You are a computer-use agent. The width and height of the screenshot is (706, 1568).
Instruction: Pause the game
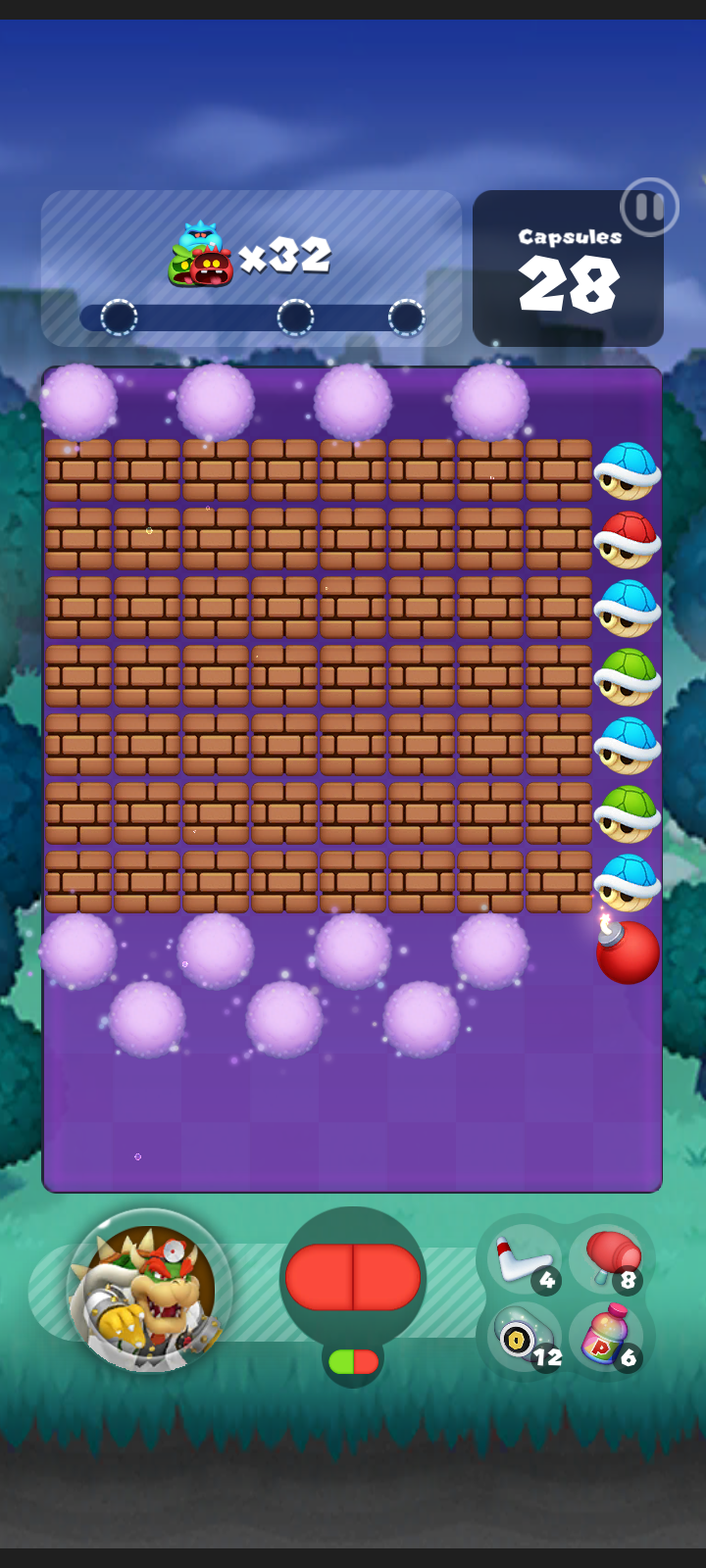[x=649, y=207]
